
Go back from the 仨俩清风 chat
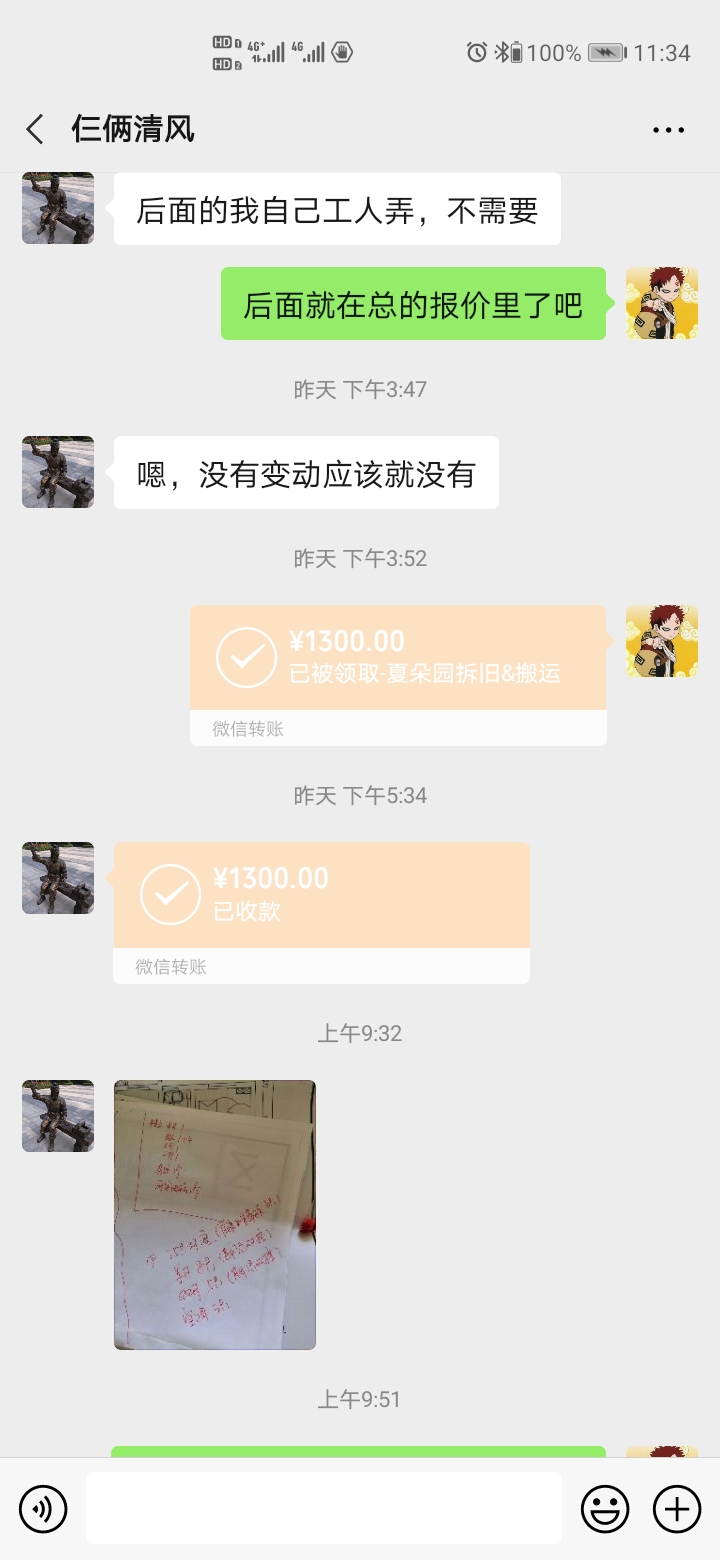(35, 129)
